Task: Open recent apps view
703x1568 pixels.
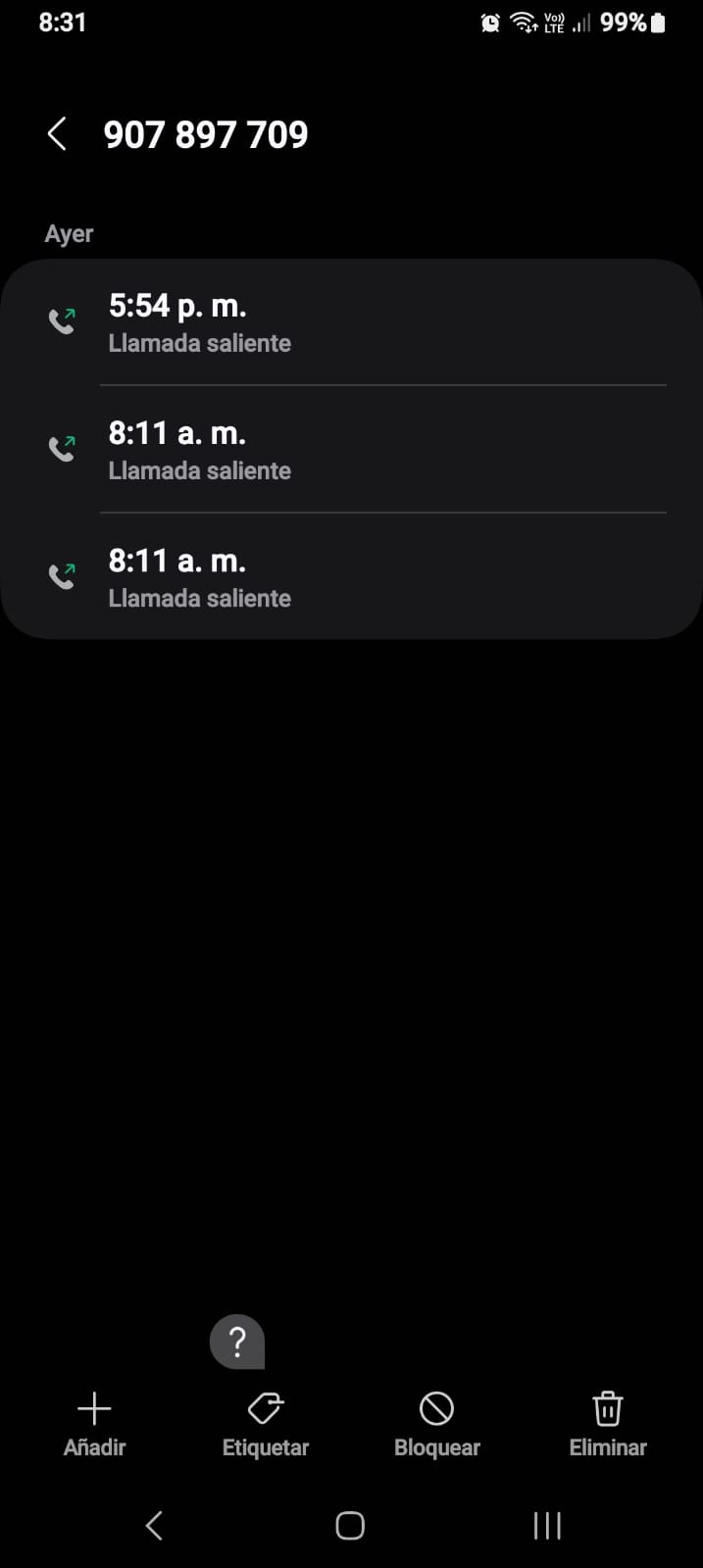Action: pyautogui.click(x=546, y=1525)
